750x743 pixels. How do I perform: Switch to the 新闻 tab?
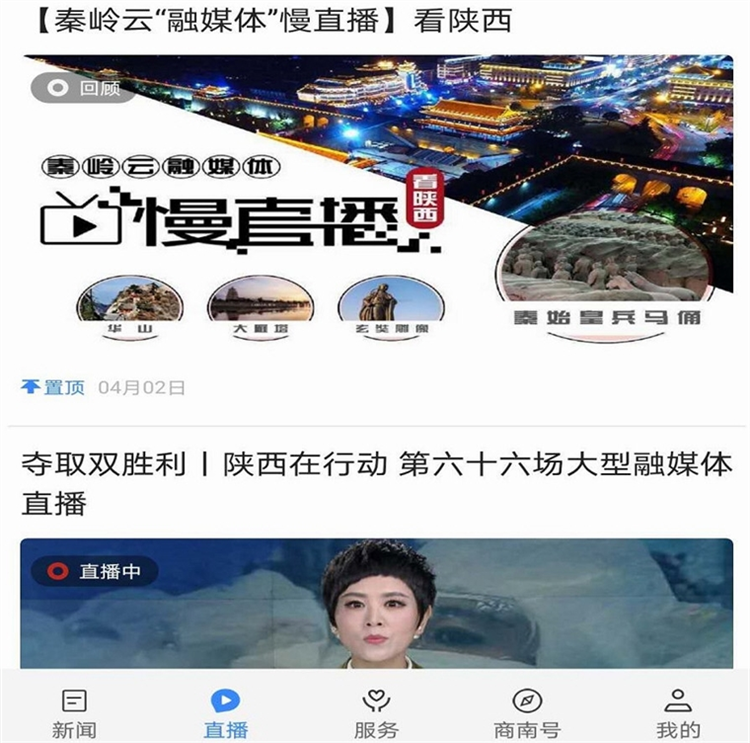[x=74, y=712]
